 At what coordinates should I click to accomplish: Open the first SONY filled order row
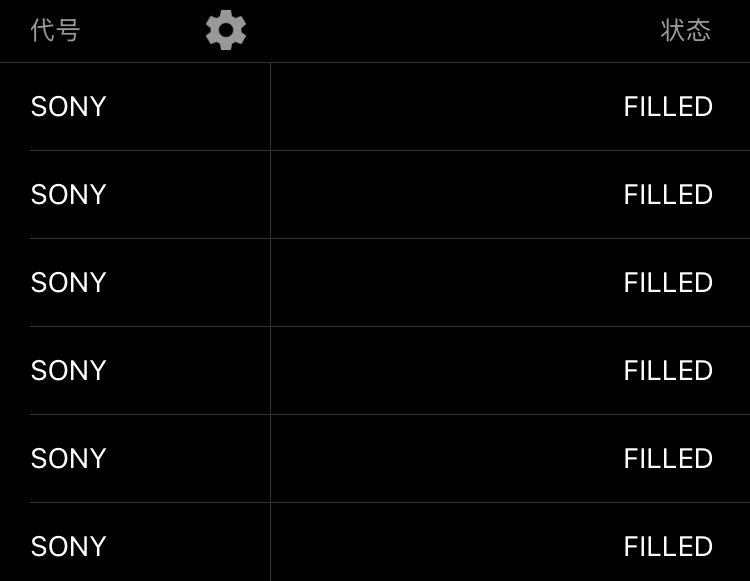(x=375, y=107)
